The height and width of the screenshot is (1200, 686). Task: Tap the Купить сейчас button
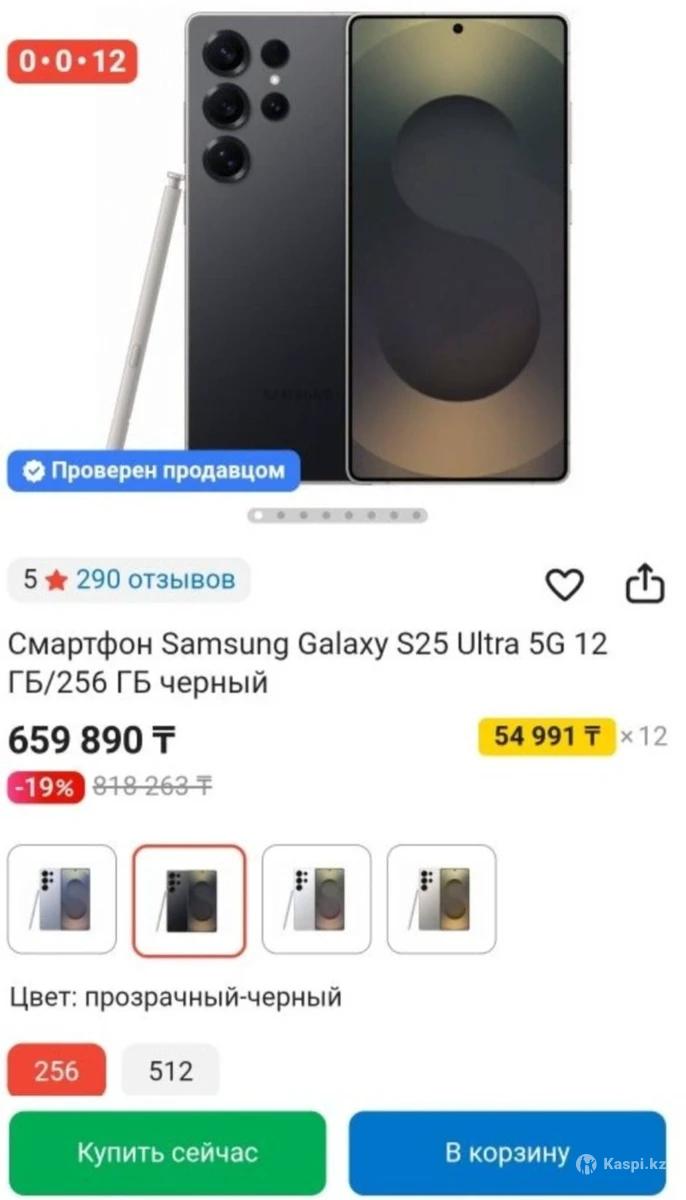tap(168, 1152)
